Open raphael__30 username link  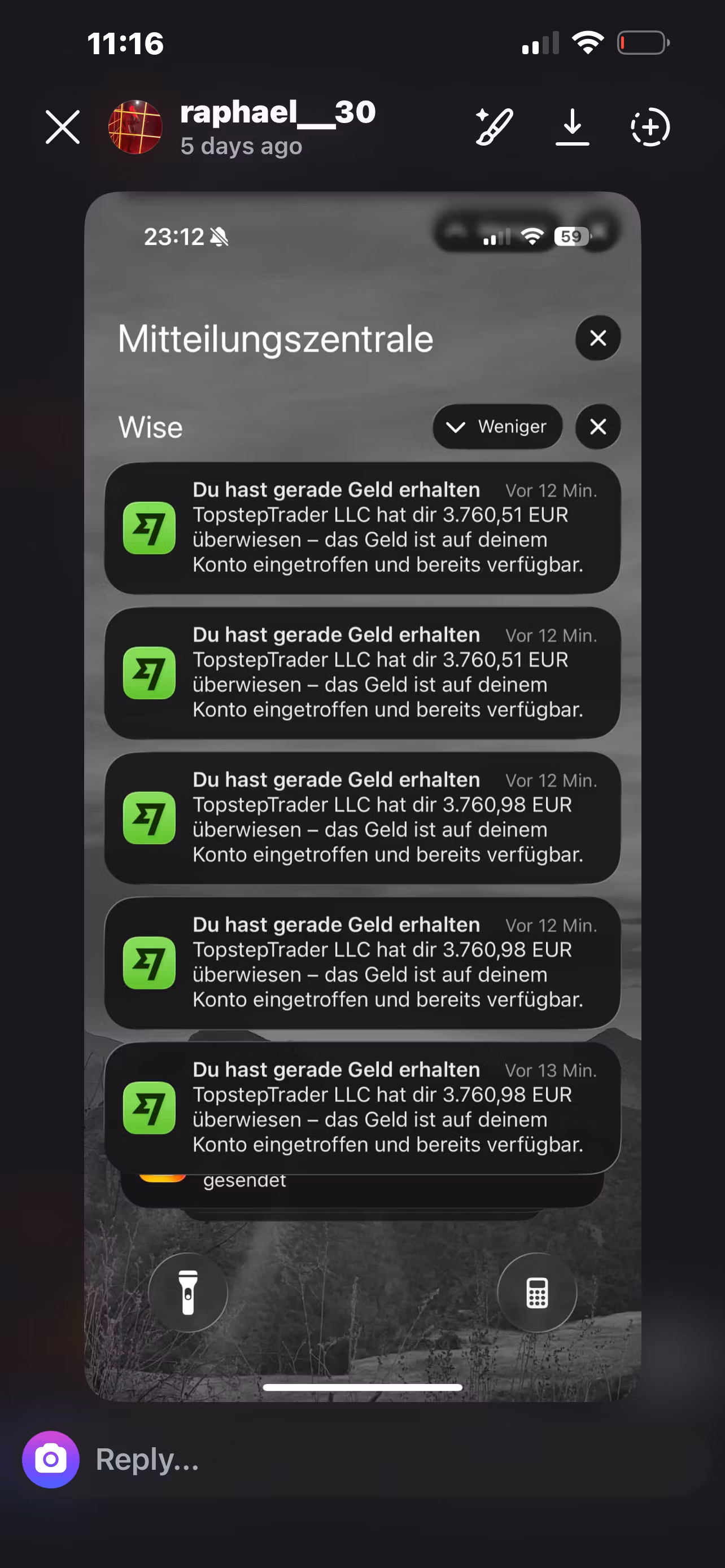pyautogui.click(x=278, y=113)
